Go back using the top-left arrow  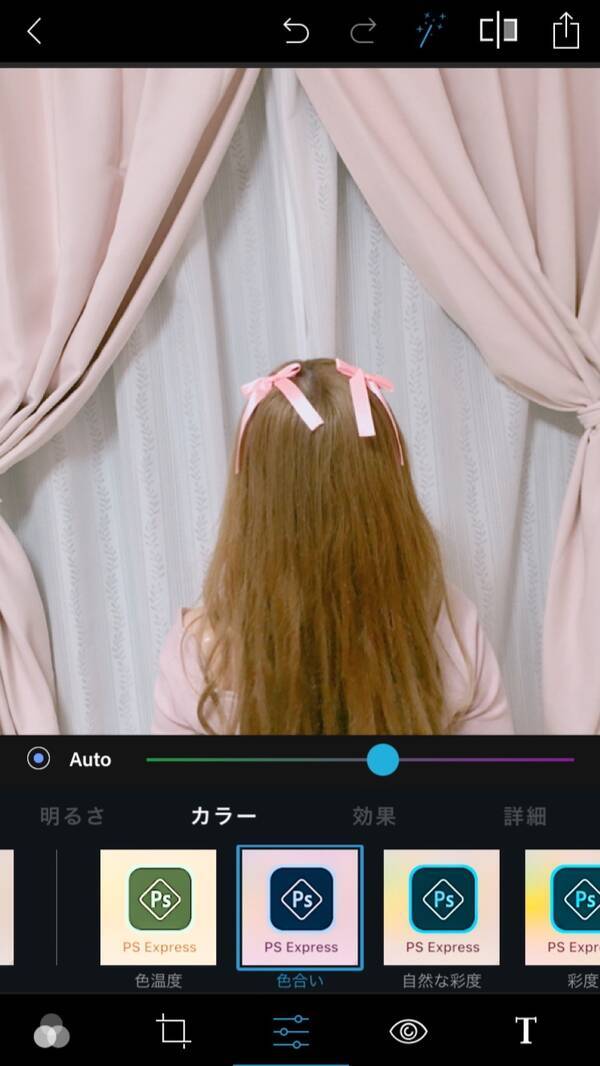[x=34, y=31]
